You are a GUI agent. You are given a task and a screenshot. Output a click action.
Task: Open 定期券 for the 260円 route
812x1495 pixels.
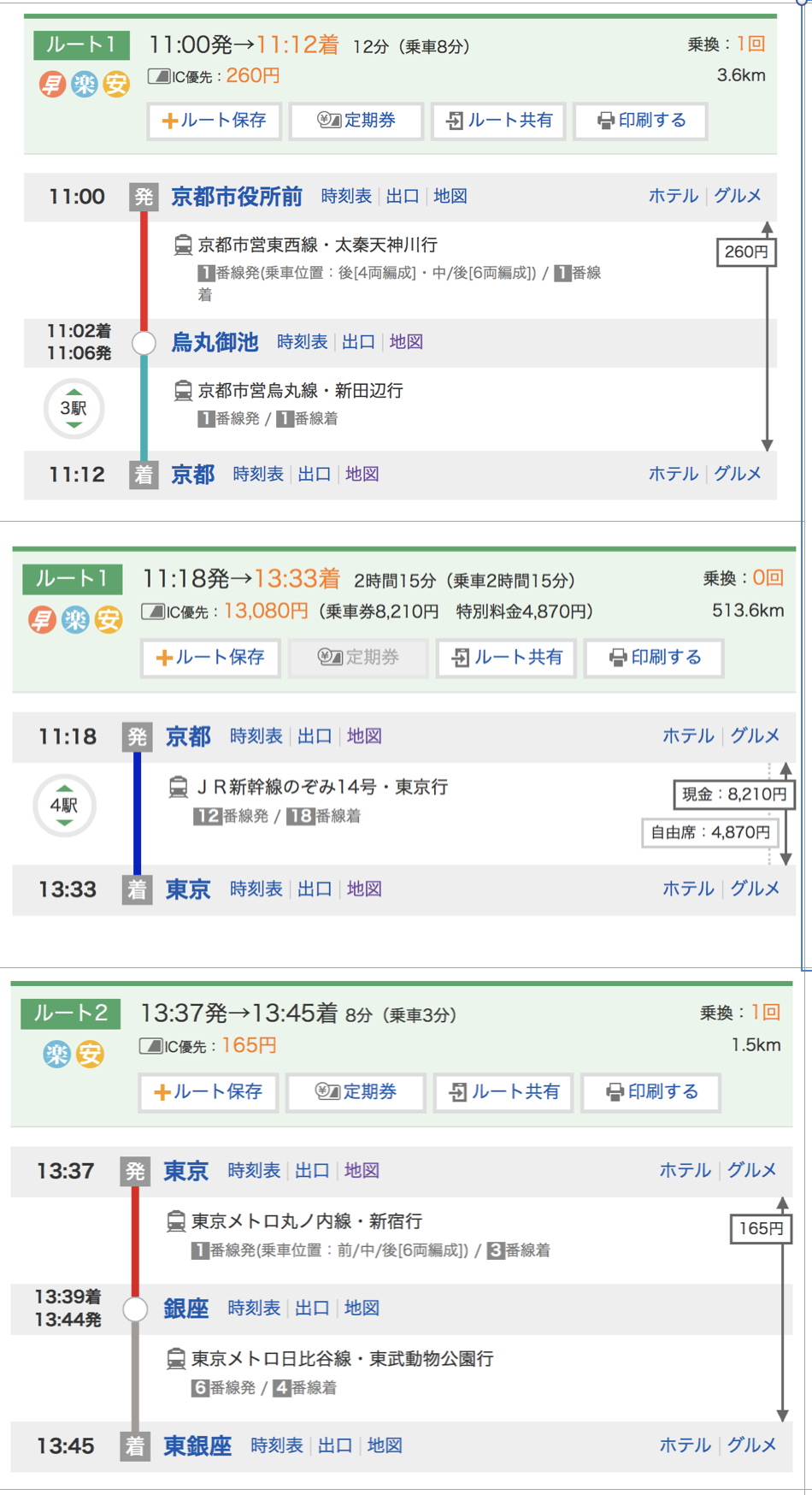click(x=356, y=121)
